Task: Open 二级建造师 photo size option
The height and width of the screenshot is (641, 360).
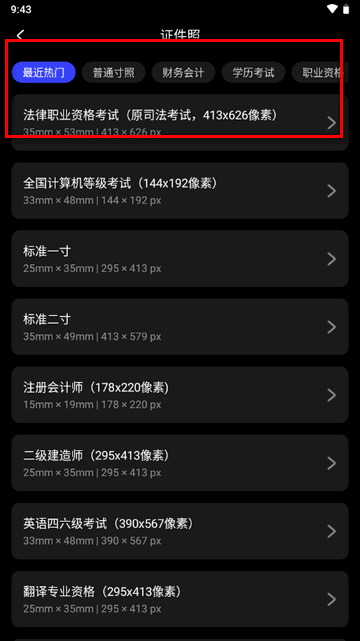Action: (x=180, y=463)
